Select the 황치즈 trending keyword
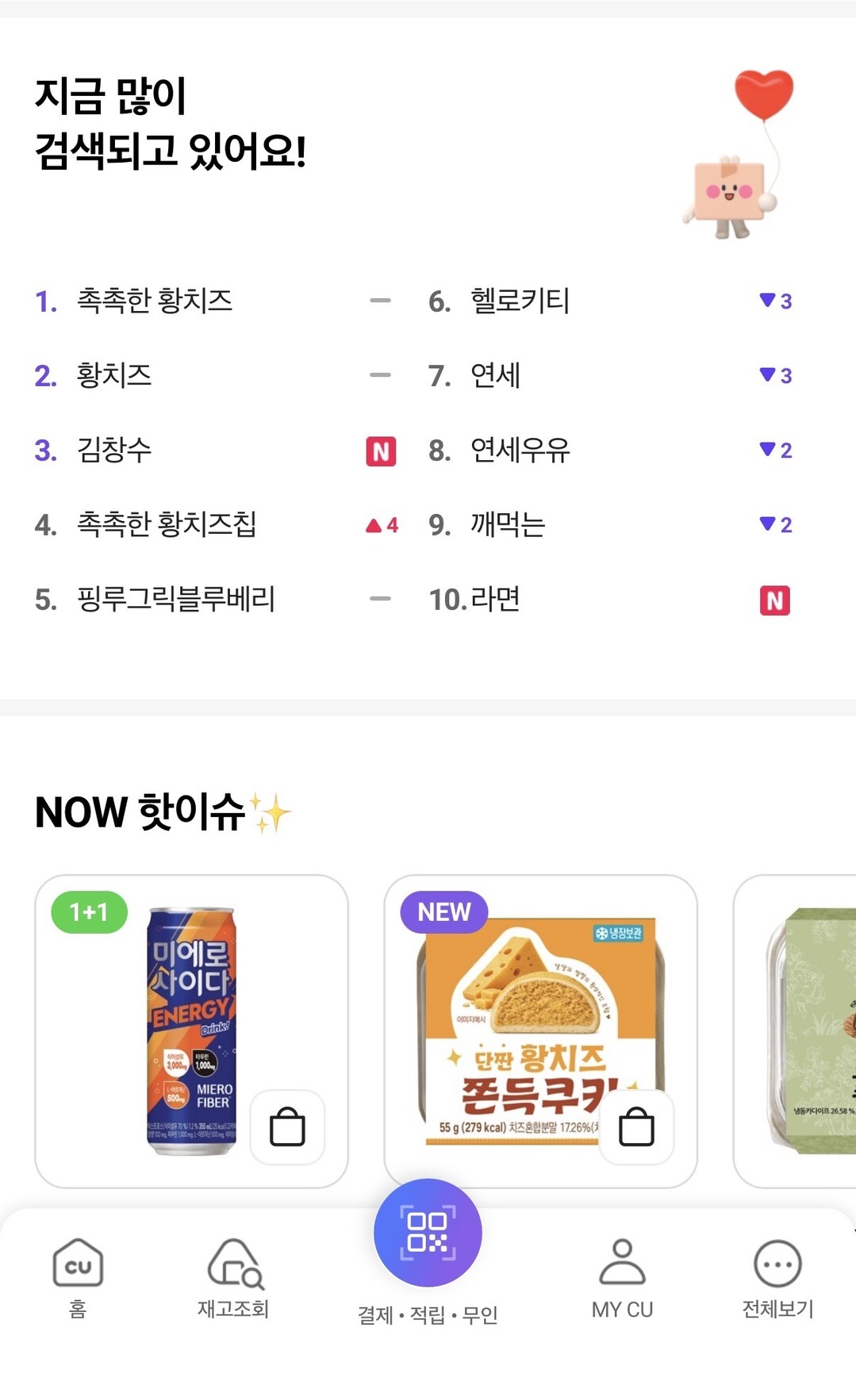Viewport: 856px width, 1400px height. tap(114, 375)
